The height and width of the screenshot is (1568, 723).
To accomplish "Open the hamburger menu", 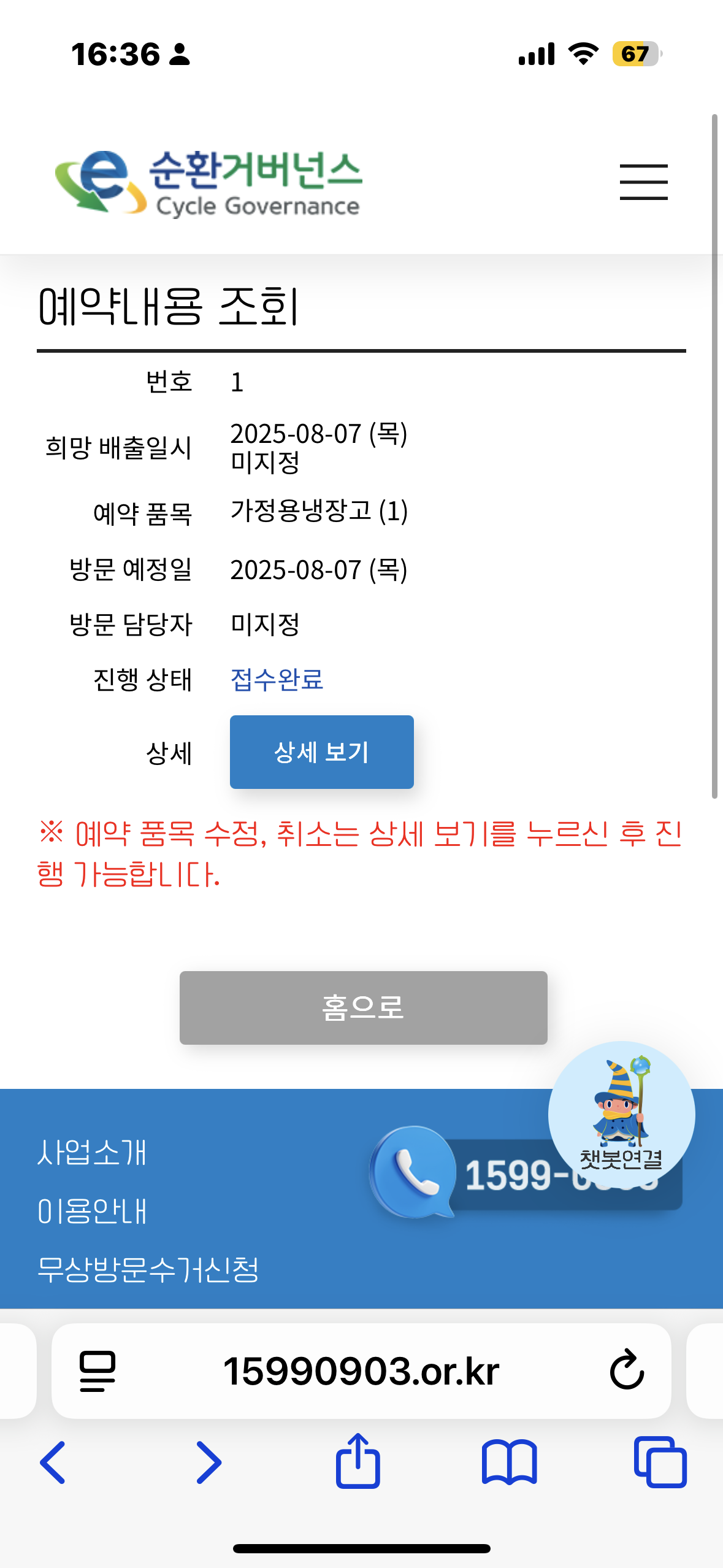I will click(643, 182).
